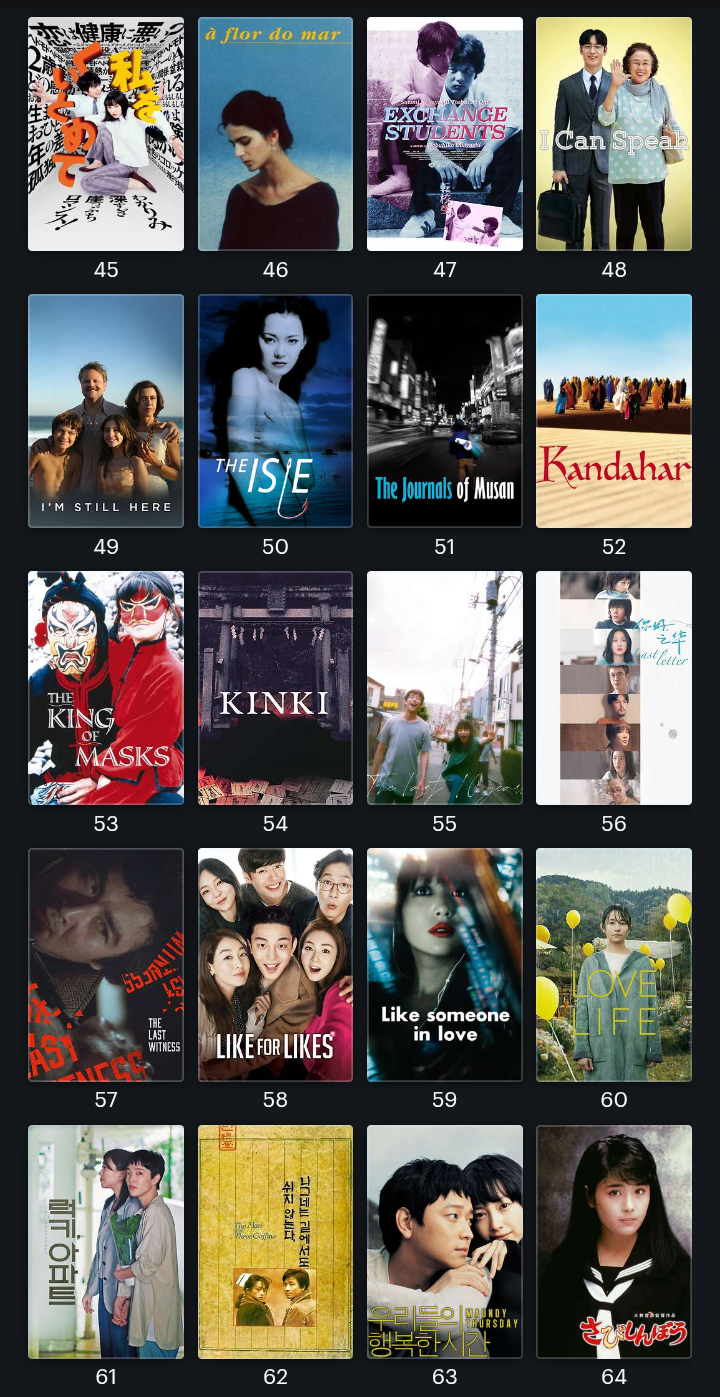Open The Journals of Musan
The height and width of the screenshot is (1397, 720).
click(x=445, y=411)
